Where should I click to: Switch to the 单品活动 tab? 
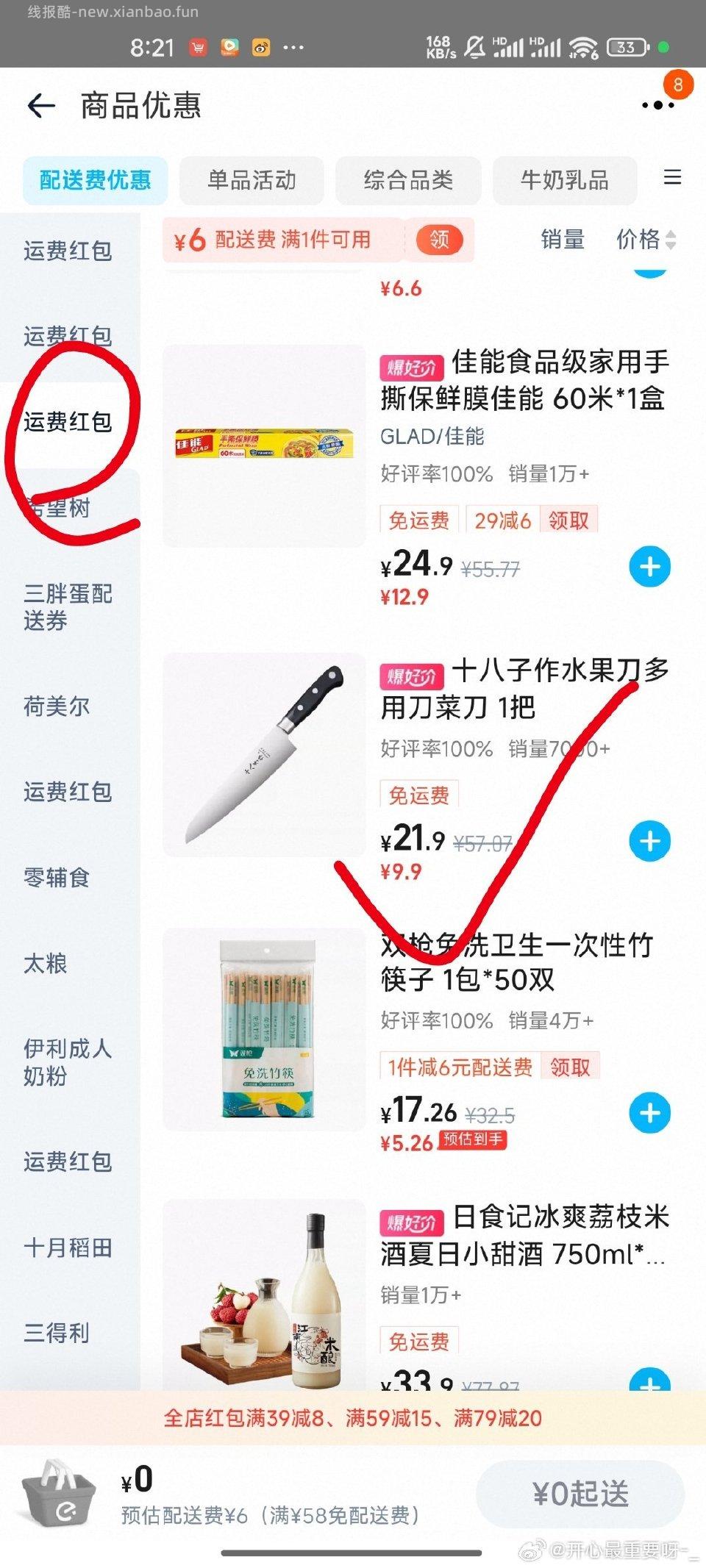tap(253, 181)
